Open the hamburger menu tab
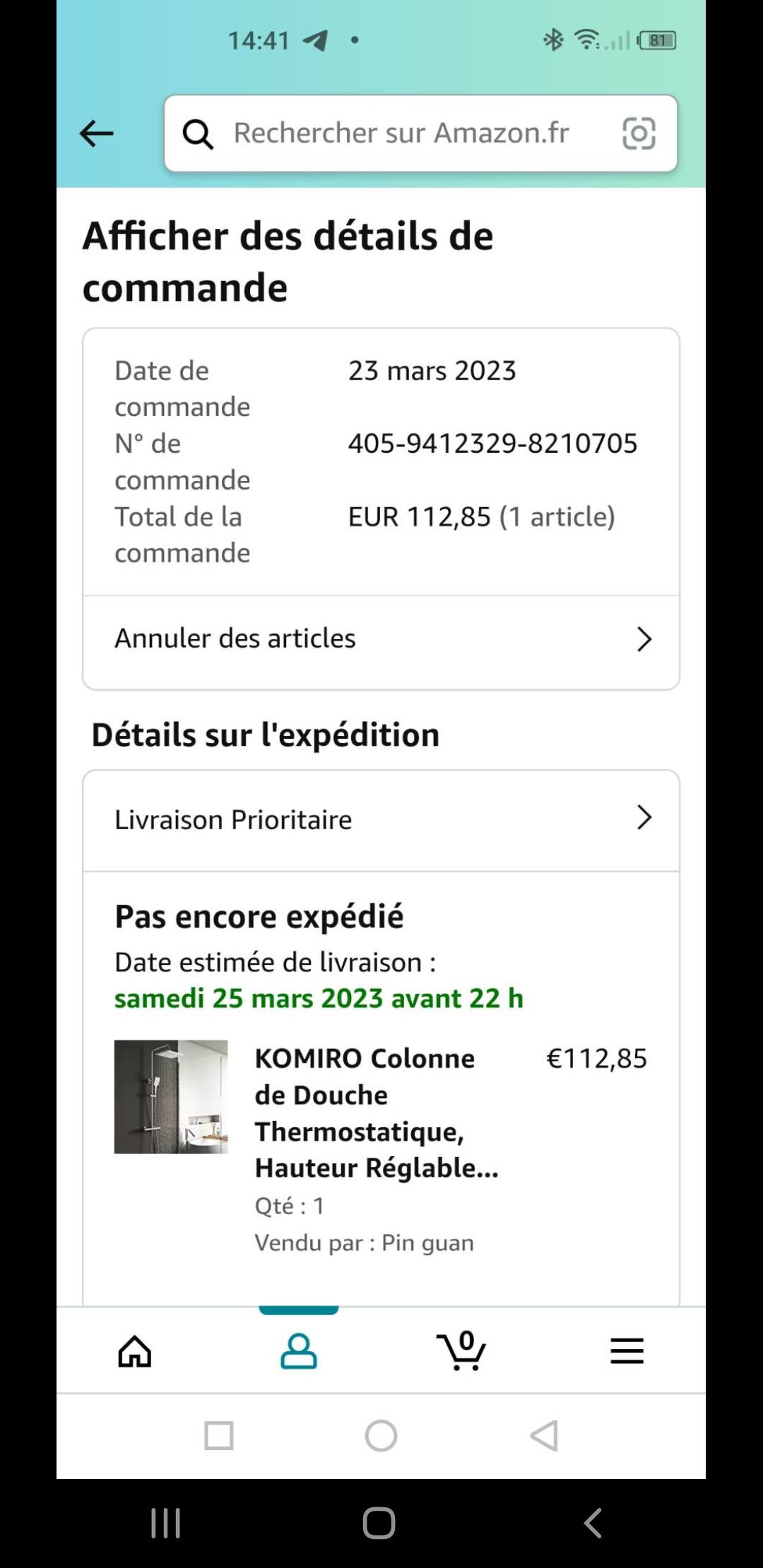 click(627, 1351)
